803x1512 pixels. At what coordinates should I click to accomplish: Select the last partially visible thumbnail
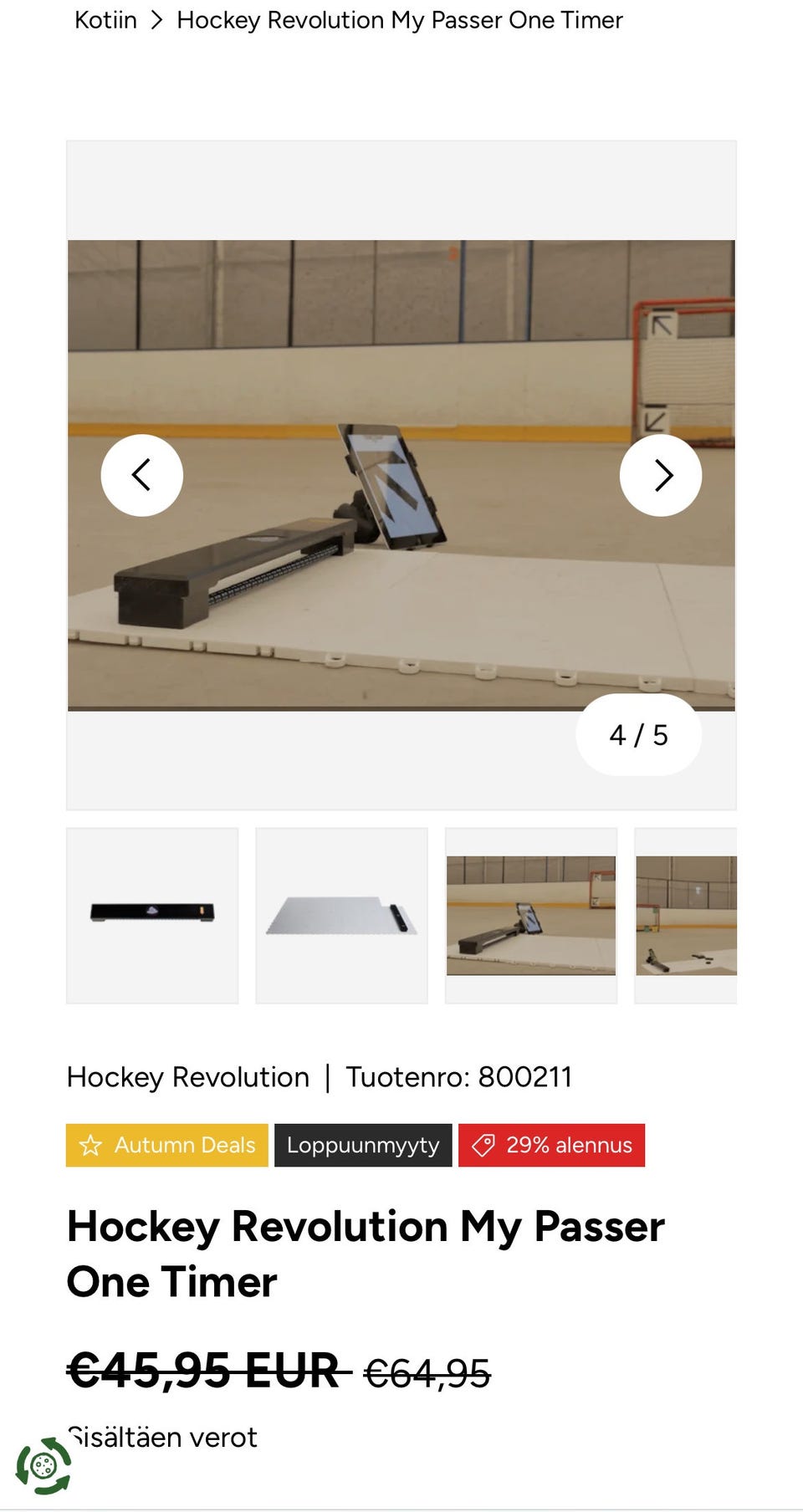[686, 916]
